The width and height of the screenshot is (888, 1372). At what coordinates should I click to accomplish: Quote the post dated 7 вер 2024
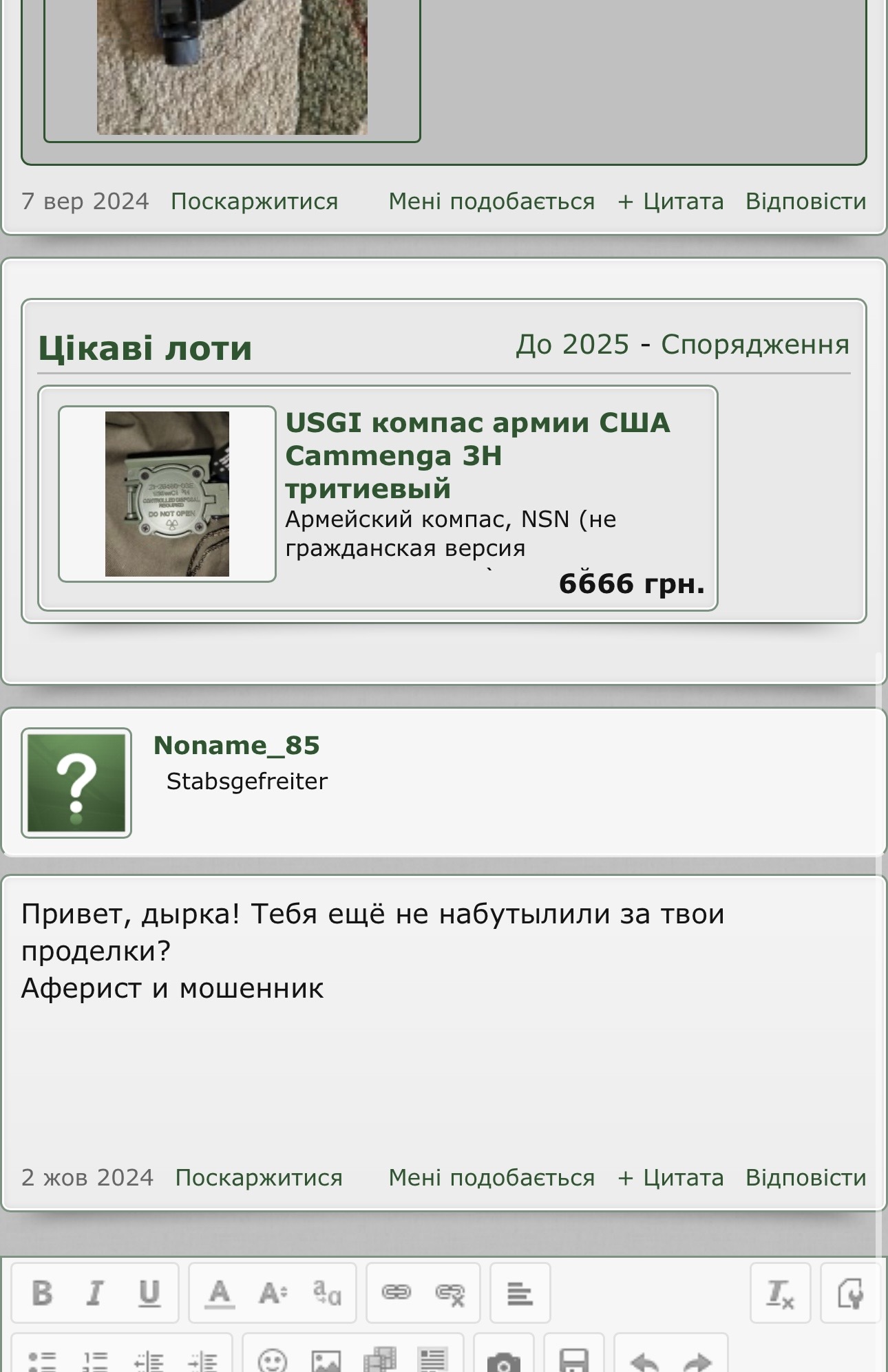click(x=670, y=201)
